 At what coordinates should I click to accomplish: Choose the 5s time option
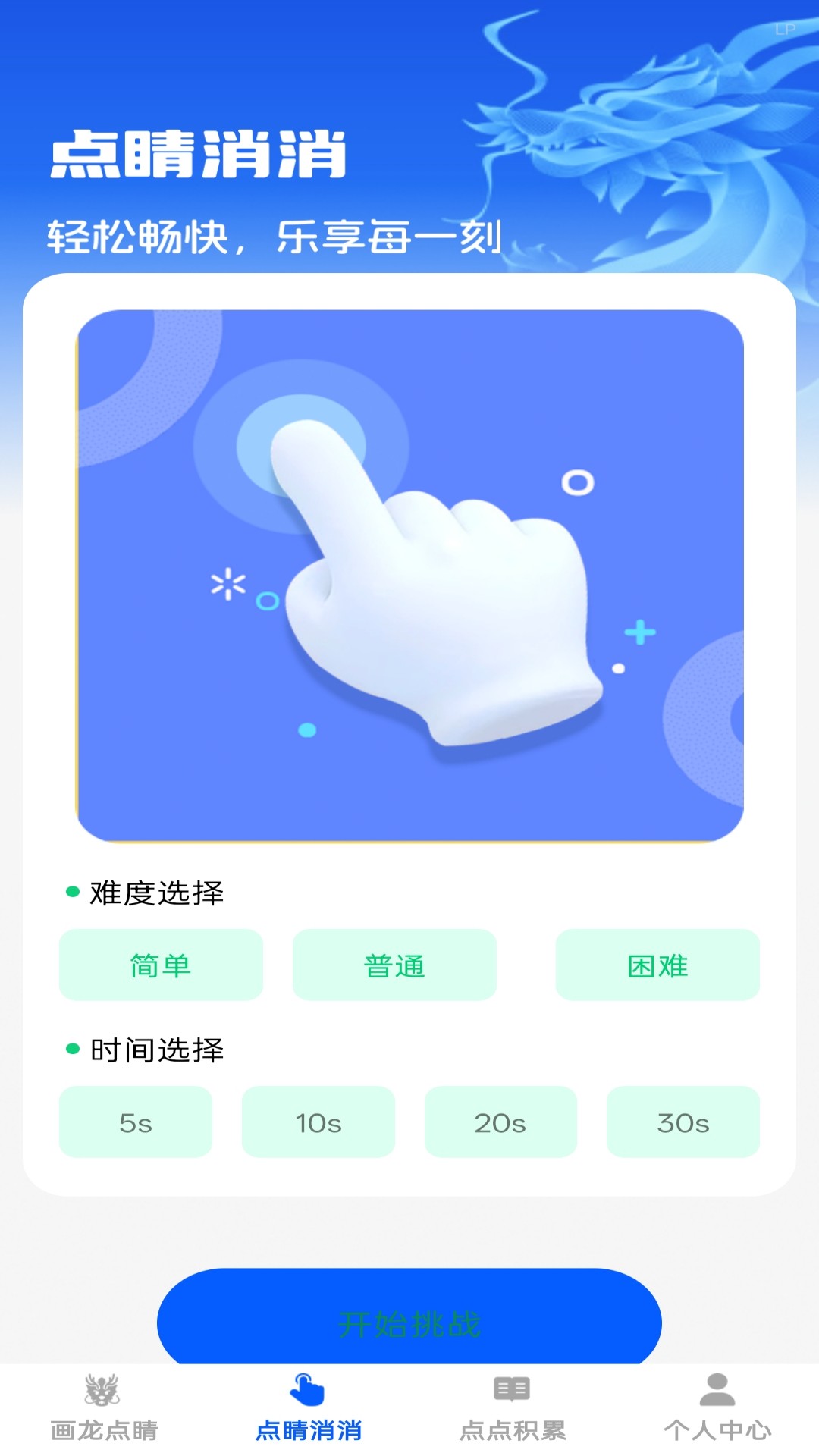point(136,1123)
